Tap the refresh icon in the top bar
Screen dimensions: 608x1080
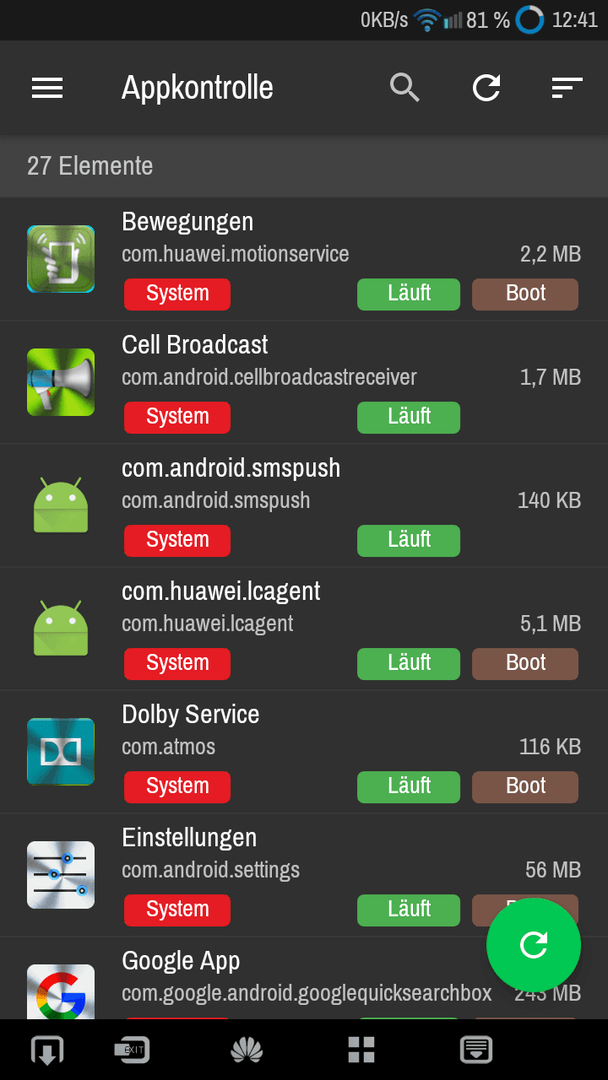pos(486,88)
